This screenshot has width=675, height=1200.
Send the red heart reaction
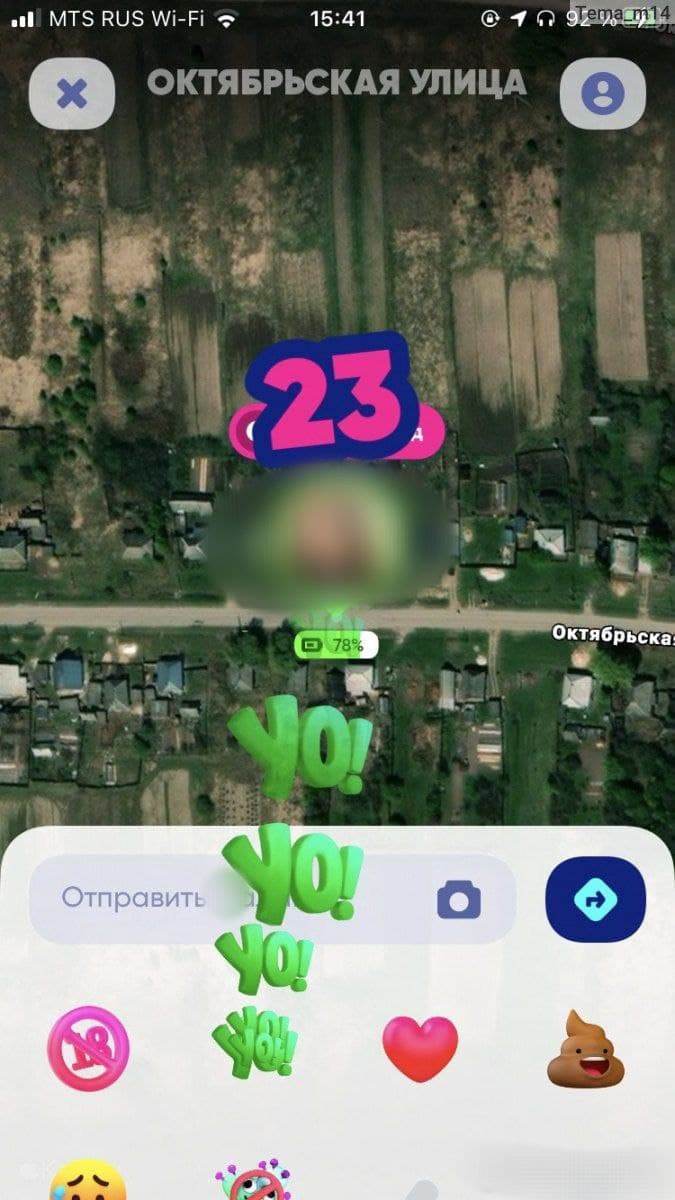[420, 1048]
